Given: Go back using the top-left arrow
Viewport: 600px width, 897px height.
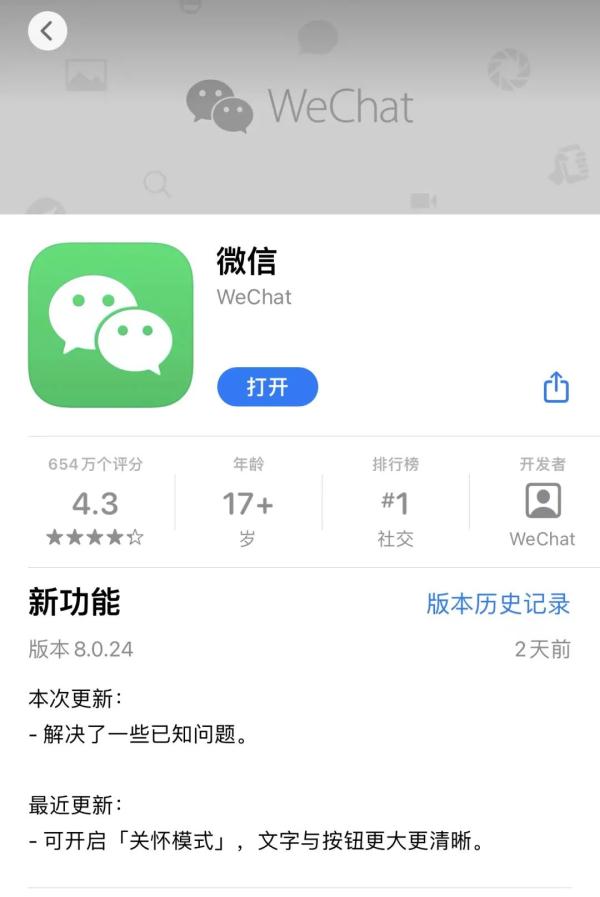Looking at the screenshot, I should point(47,32).
